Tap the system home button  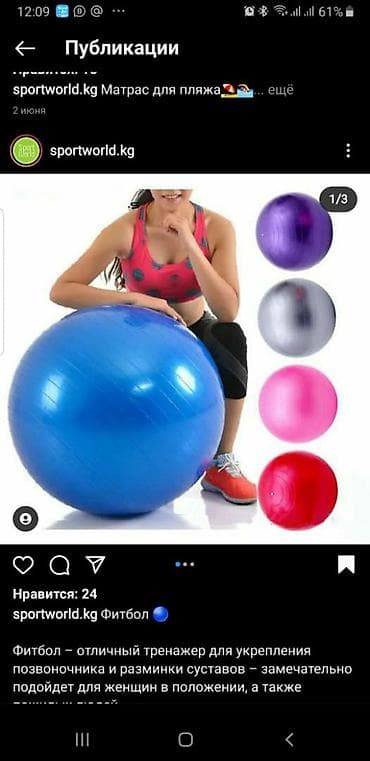[185, 740]
